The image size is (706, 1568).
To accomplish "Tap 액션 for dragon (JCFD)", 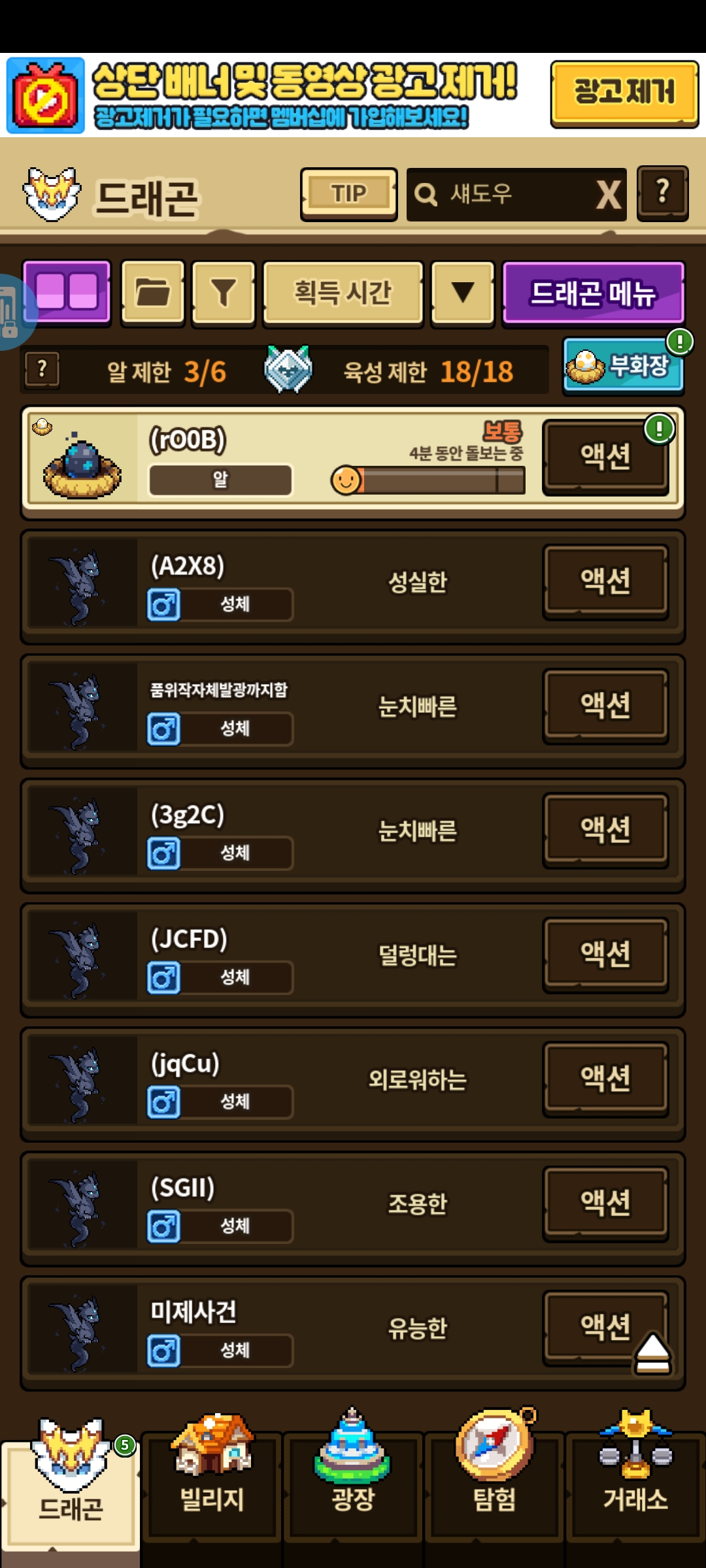I will [605, 954].
